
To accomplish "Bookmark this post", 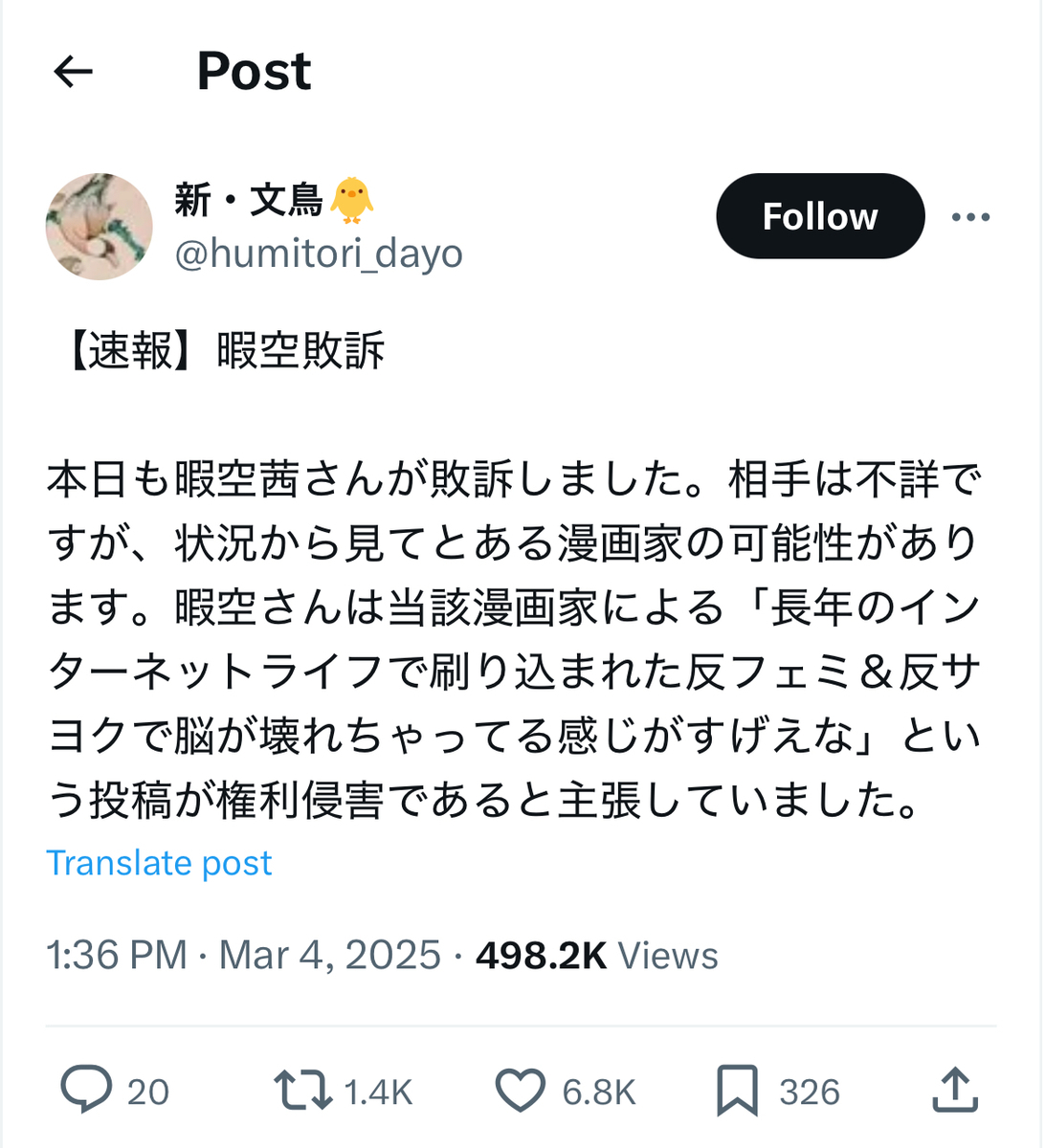I will coord(737,1090).
